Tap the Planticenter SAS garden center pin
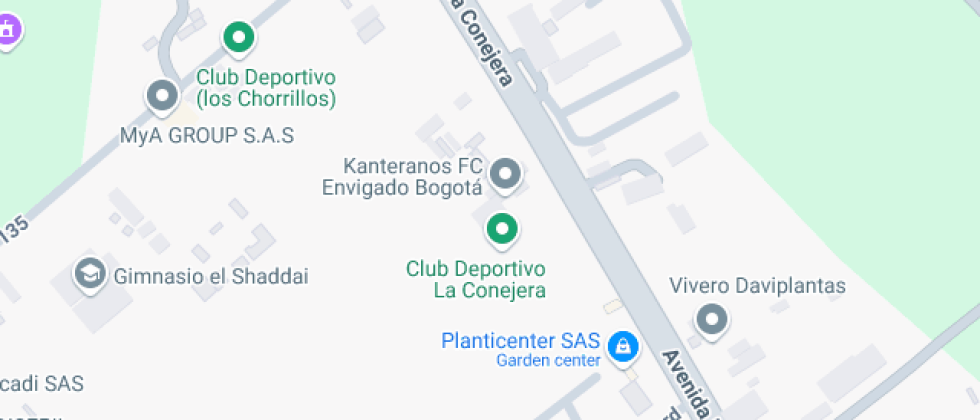This screenshot has height=420, width=980. pos(623,347)
